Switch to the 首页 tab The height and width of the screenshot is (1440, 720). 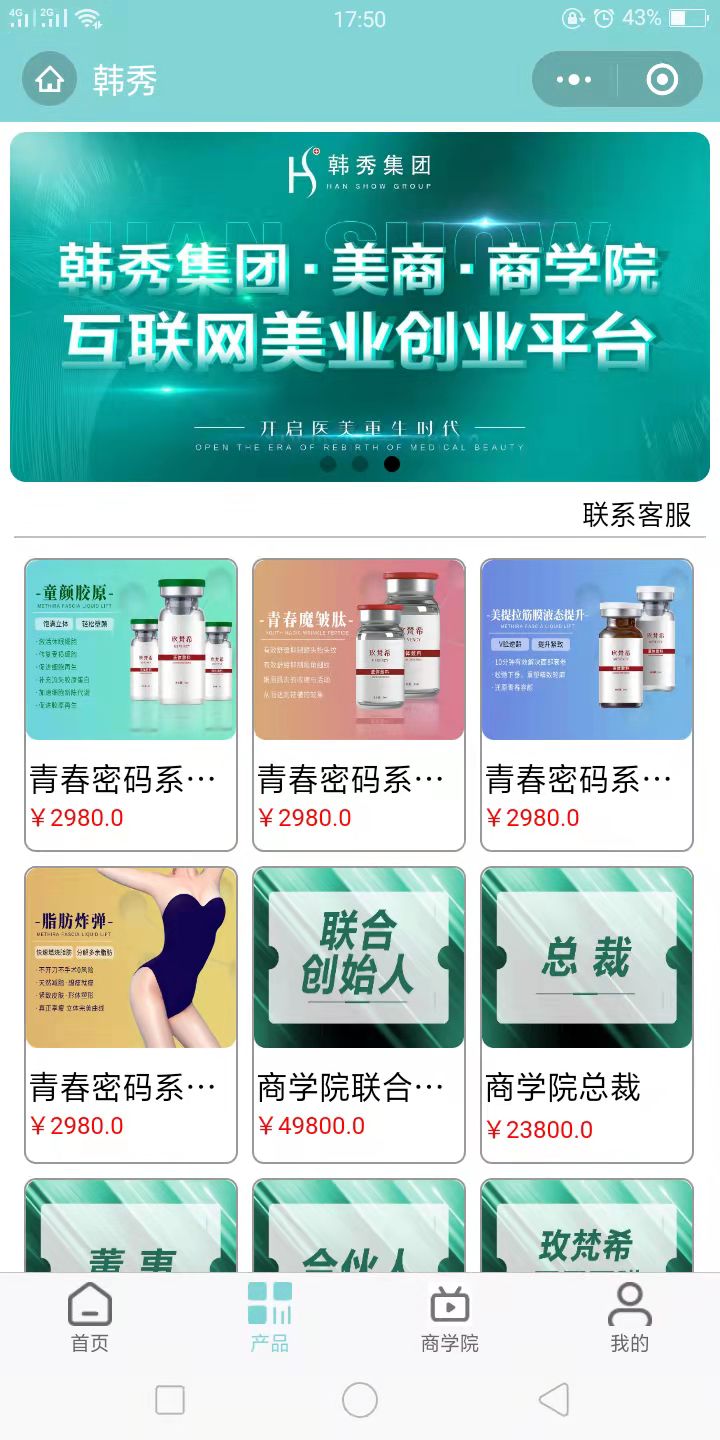90,1317
